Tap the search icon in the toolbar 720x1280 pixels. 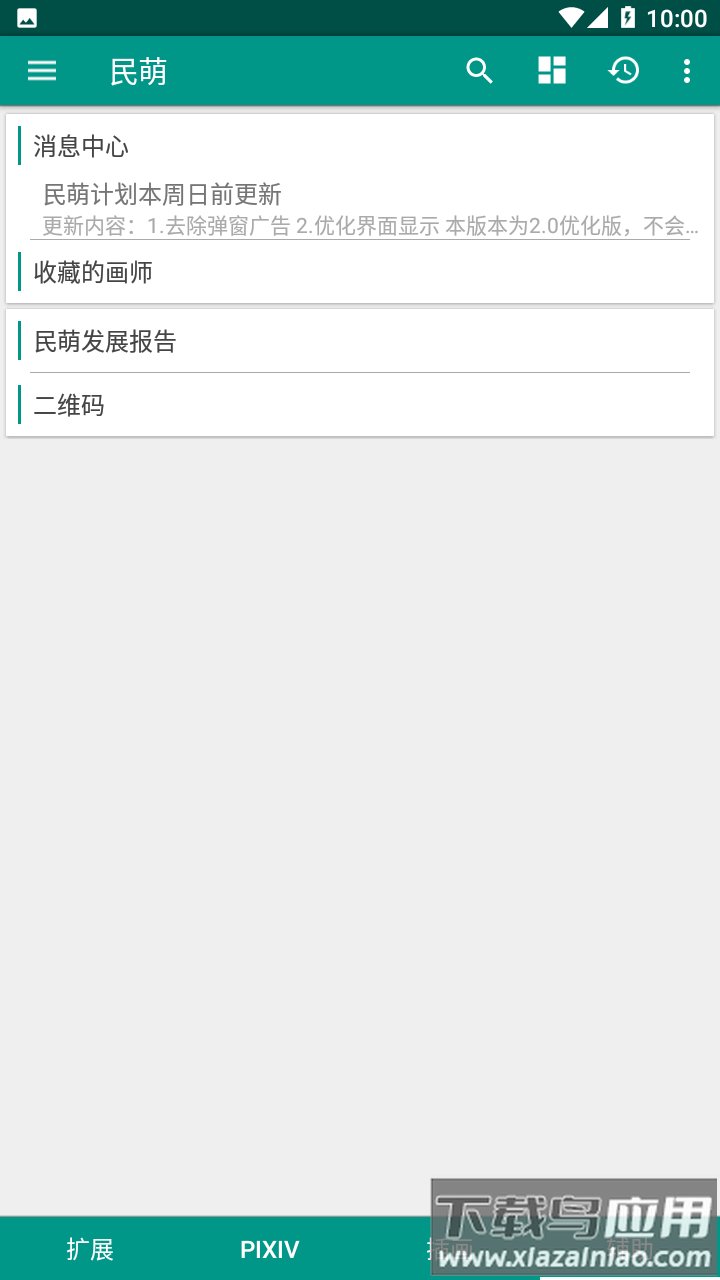(x=479, y=70)
